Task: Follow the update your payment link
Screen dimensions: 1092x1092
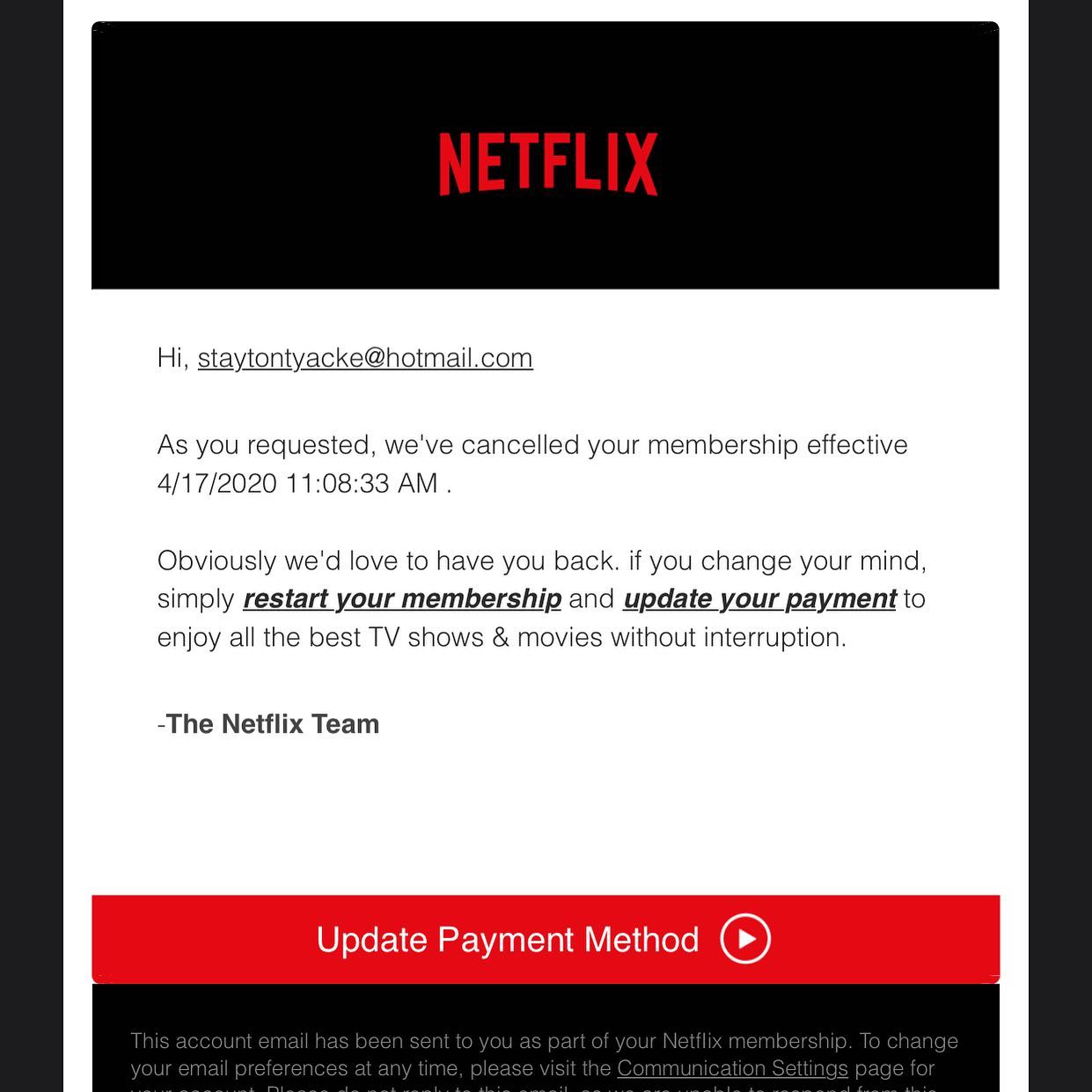Action: click(x=759, y=598)
